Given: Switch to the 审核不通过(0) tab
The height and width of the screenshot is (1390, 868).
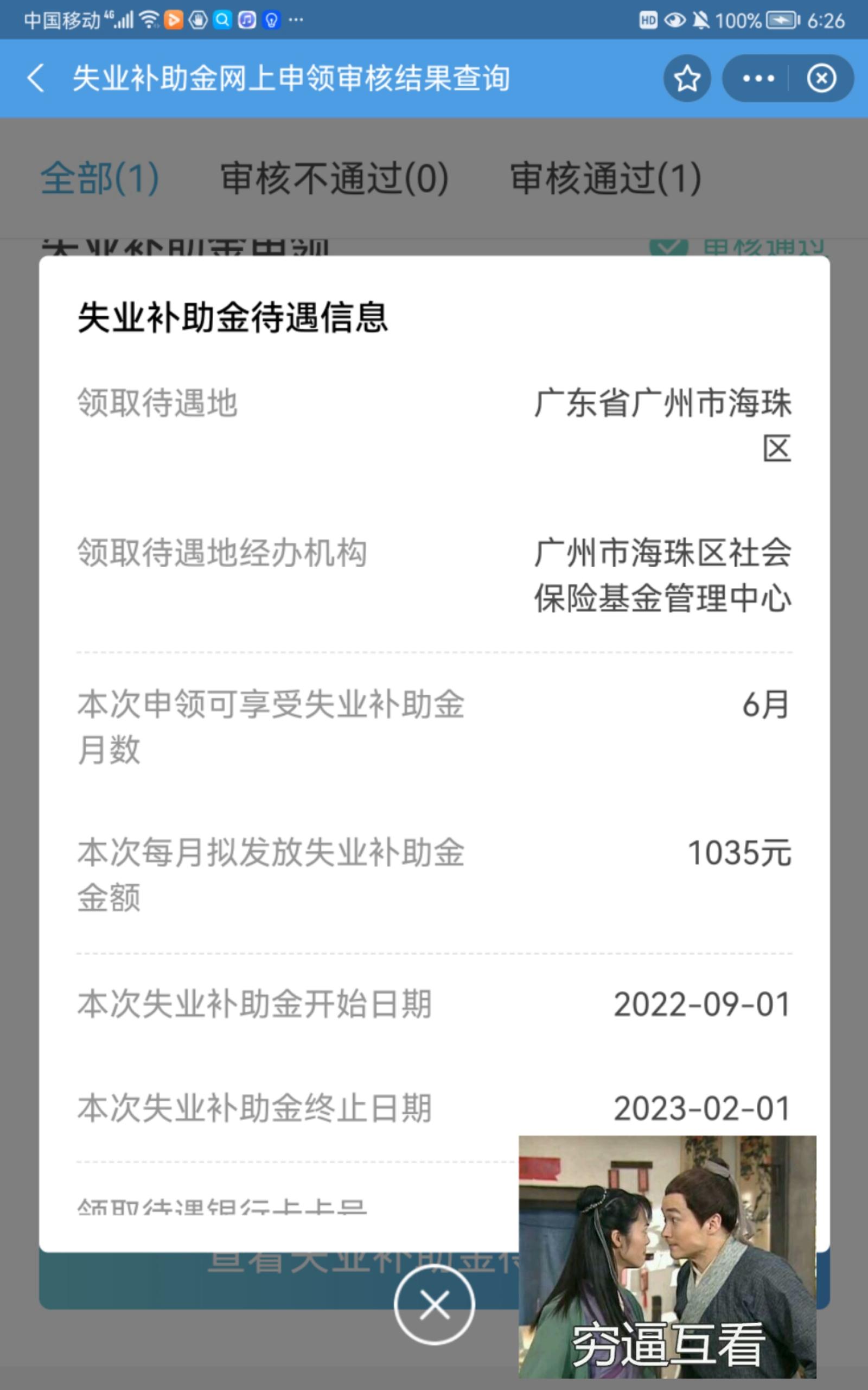Looking at the screenshot, I should 332,178.
